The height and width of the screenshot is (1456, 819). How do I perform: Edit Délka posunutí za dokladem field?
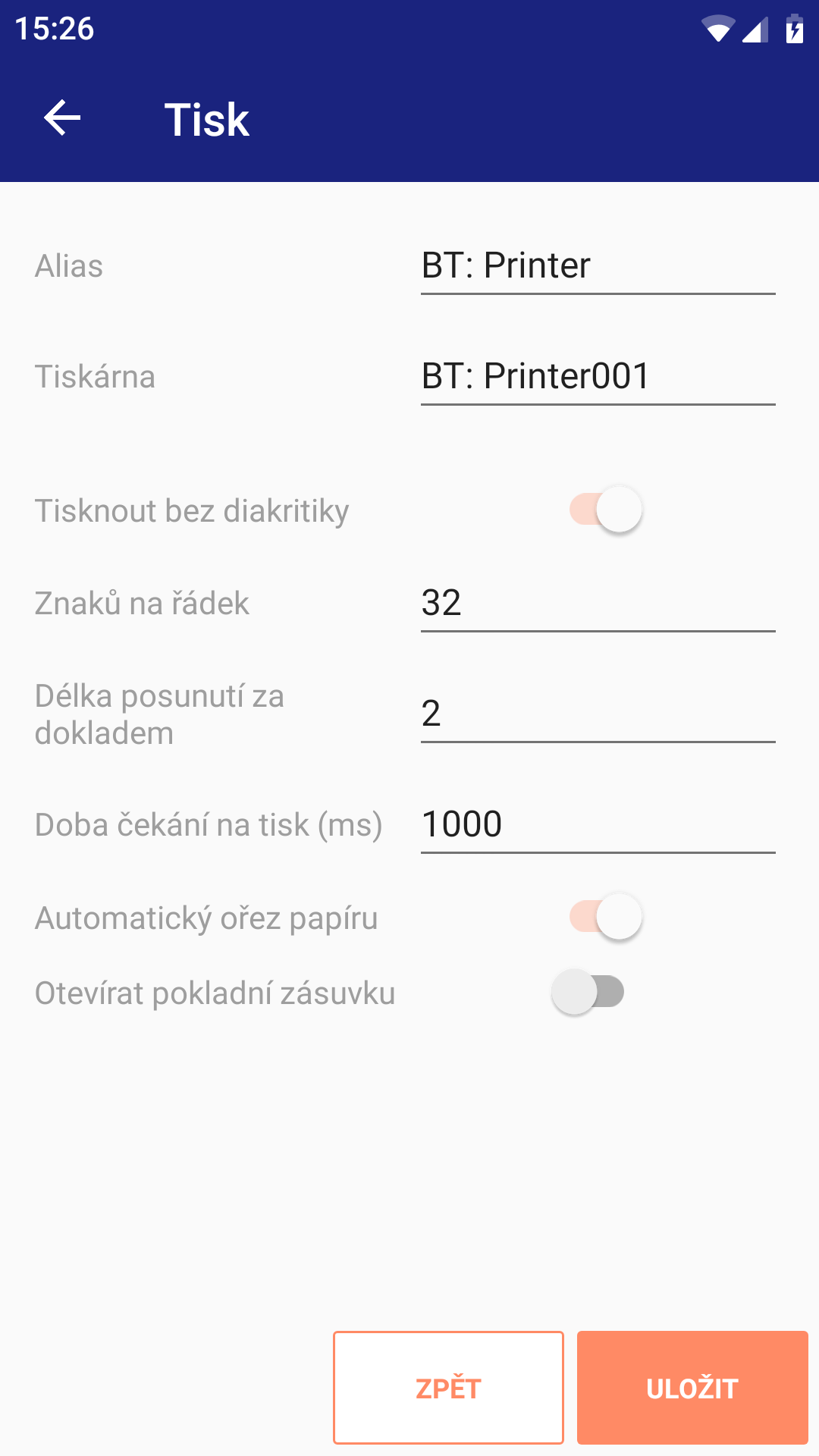(598, 714)
